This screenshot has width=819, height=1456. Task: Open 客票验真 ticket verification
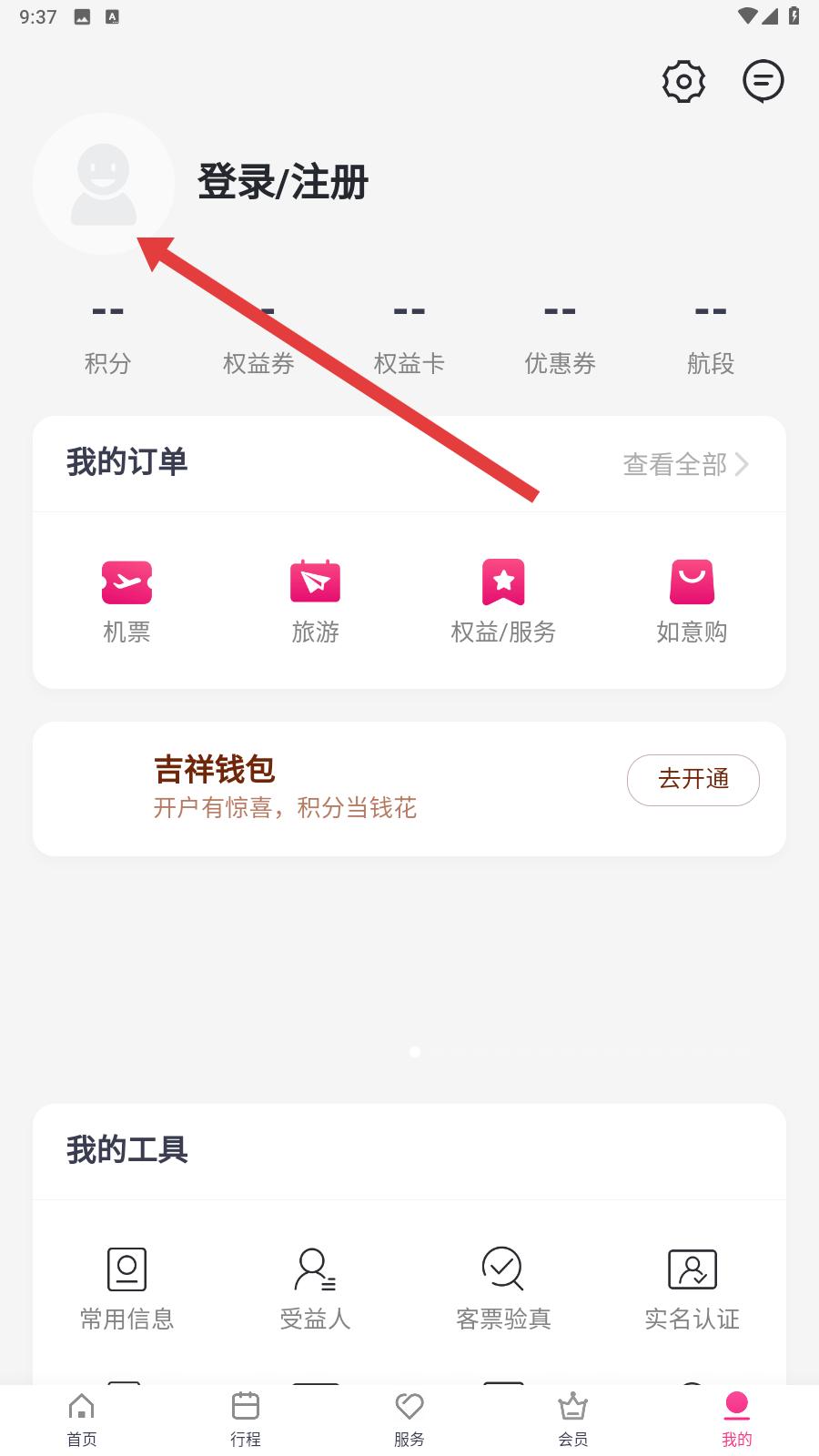[x=503, y=1289]
